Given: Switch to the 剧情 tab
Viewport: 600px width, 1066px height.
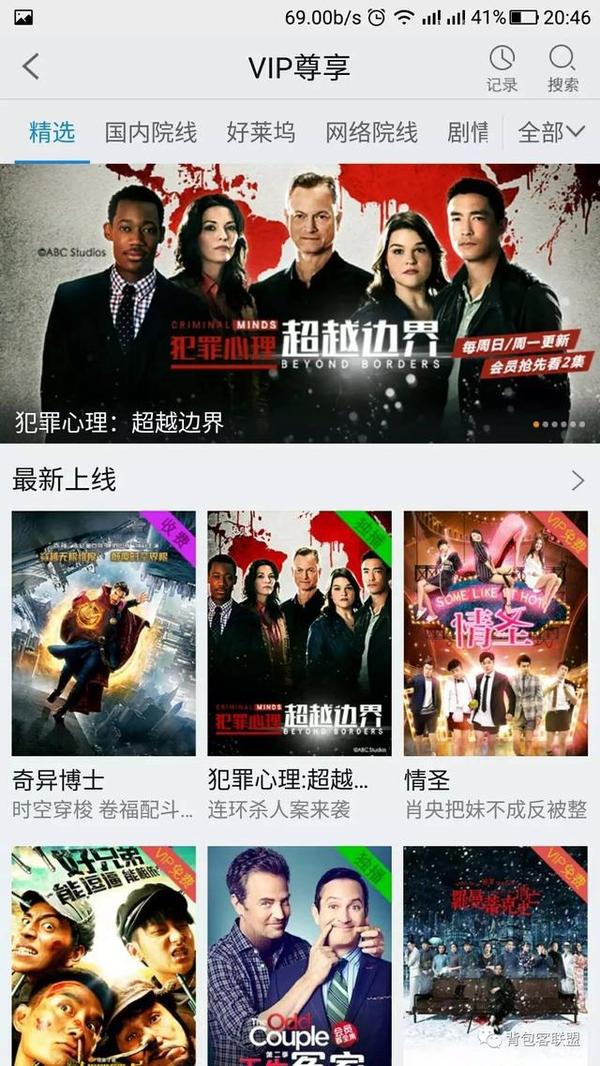Looking at the screenshot, I should coord(468,132).
